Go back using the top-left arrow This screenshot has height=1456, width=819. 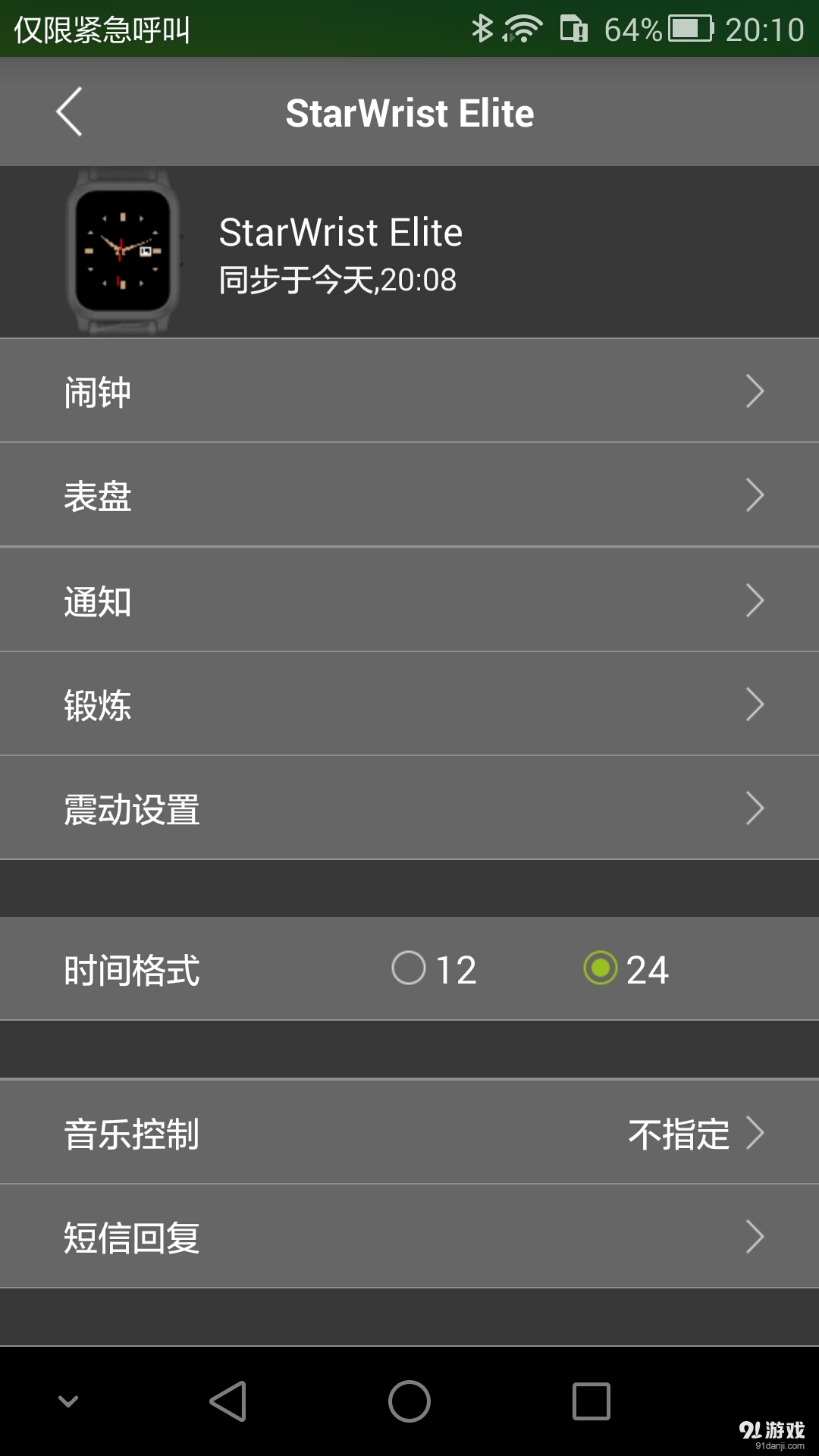point(69,112)
